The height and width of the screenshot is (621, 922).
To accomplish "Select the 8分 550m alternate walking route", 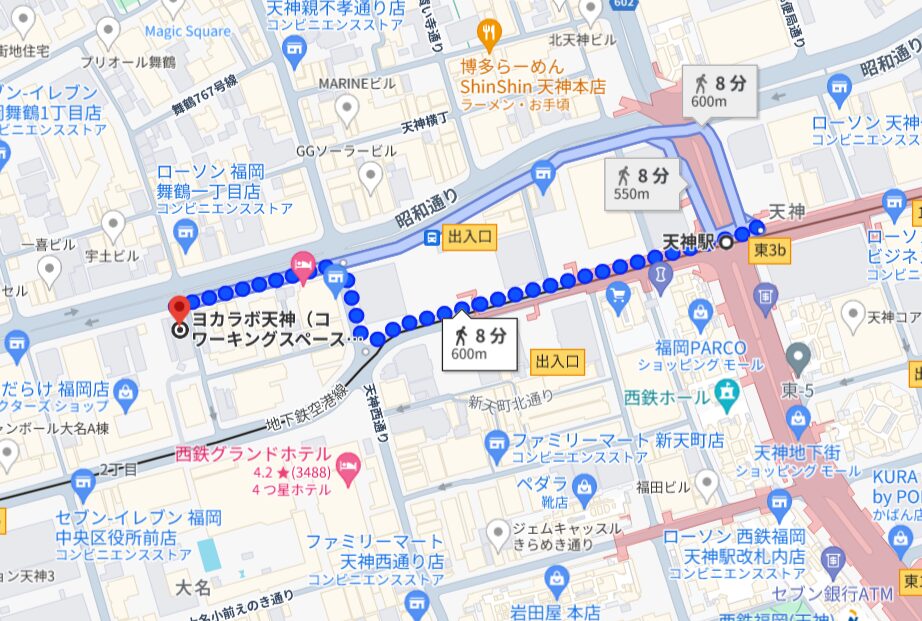I will click(643, 184).
